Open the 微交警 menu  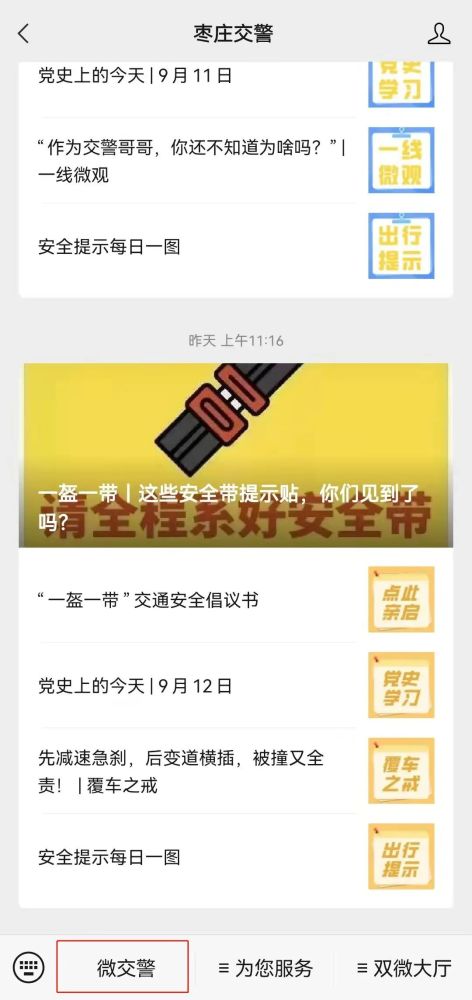tap(122, 967)
